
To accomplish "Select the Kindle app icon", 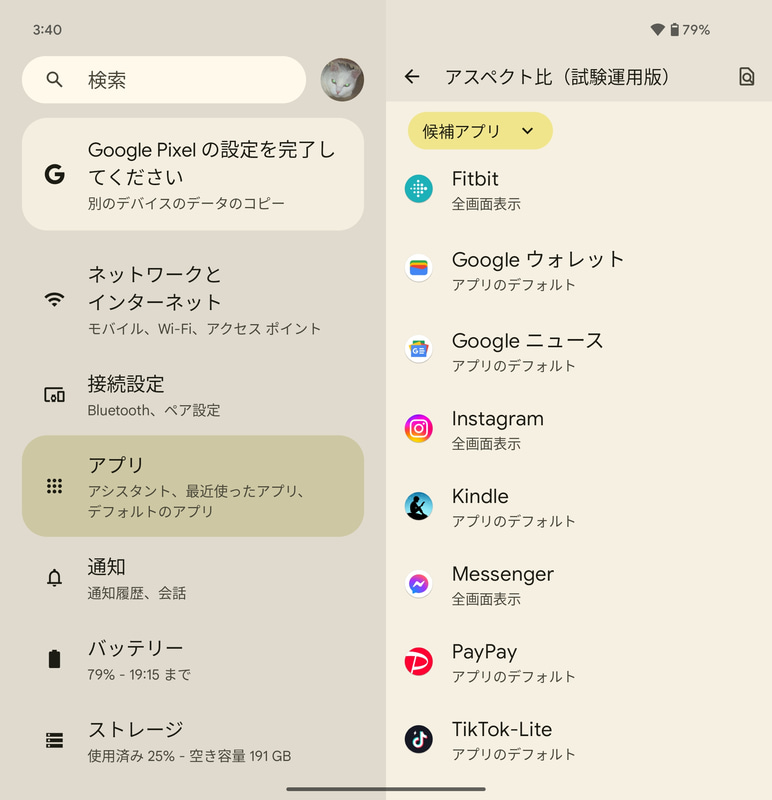I will click(419, 507).
